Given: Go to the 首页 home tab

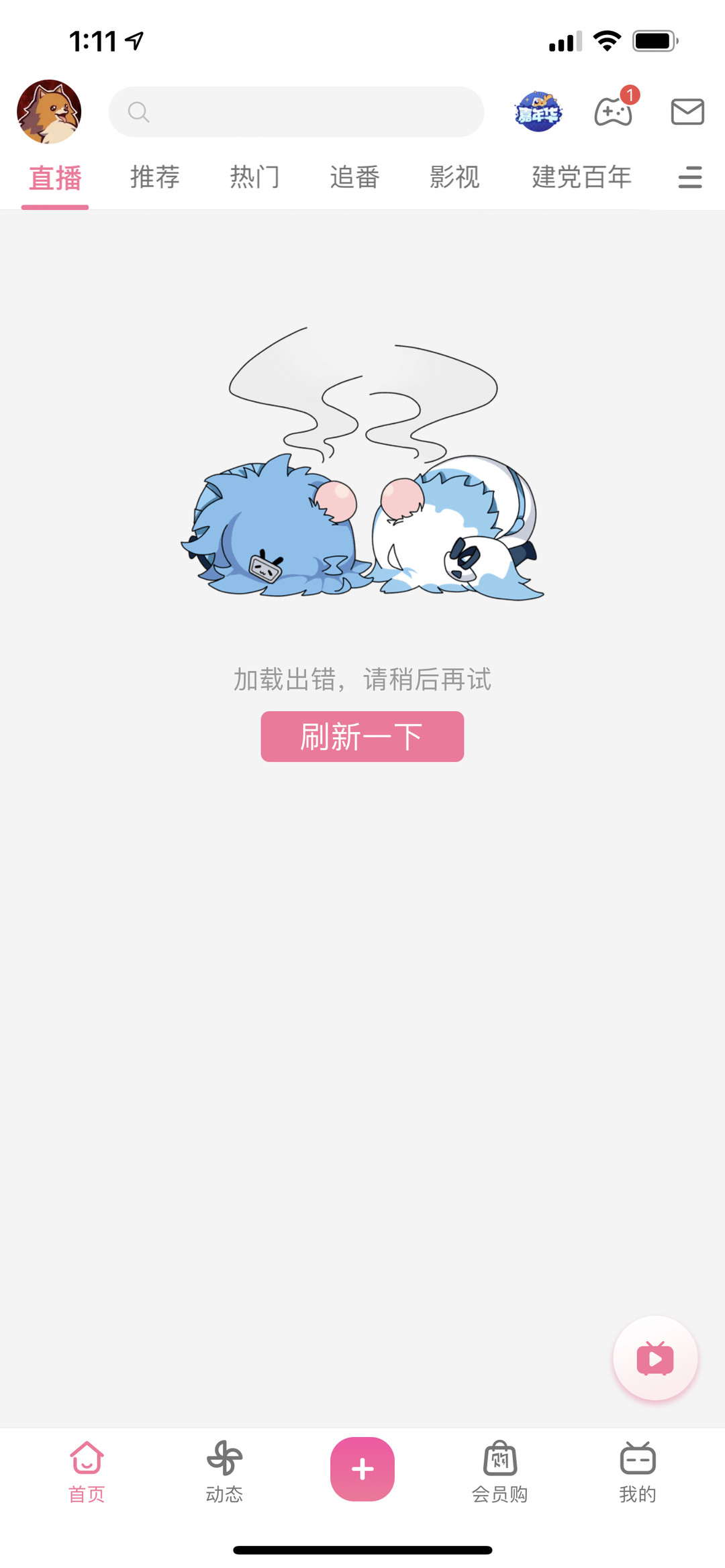Looking at the screenshot, I should (87, 1471).
